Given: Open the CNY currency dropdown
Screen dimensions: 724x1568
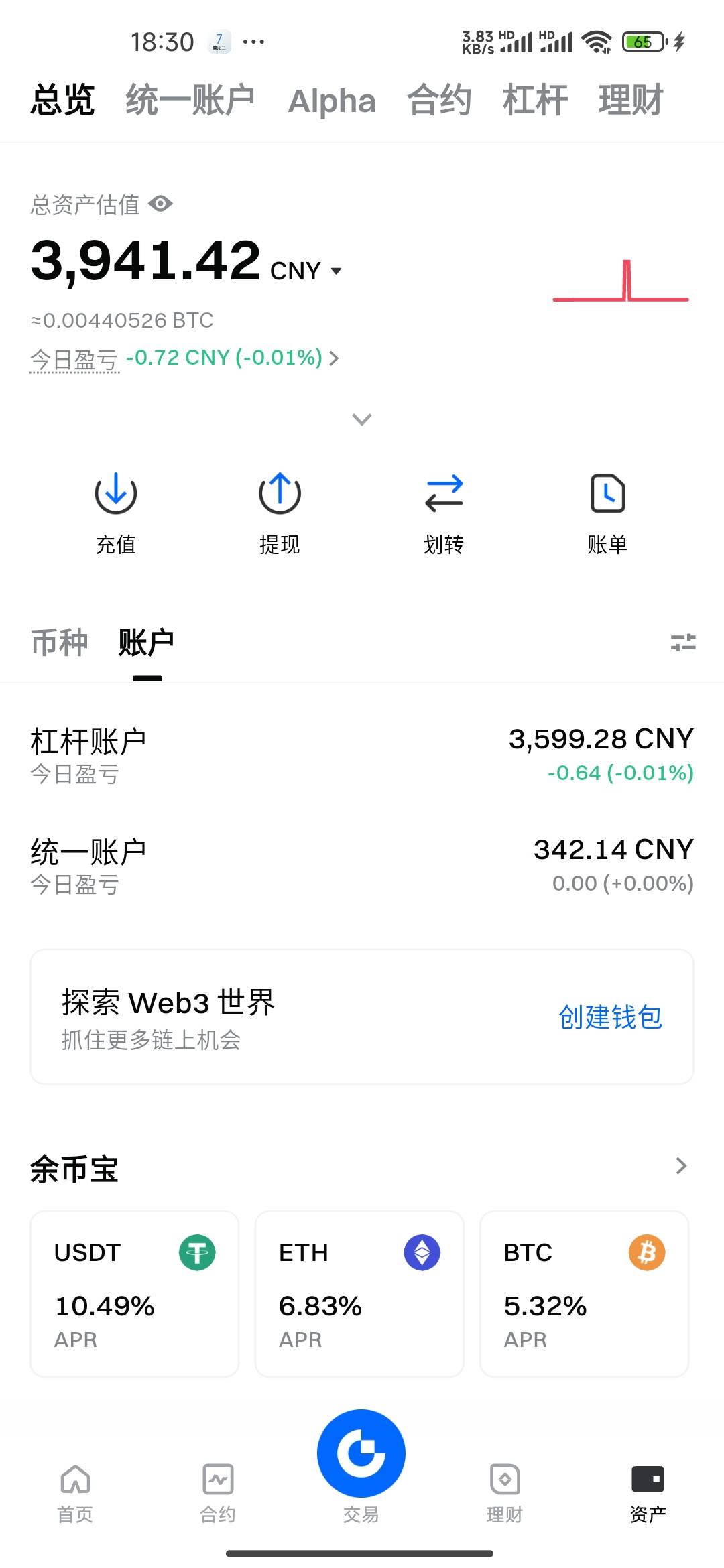Looking at the screenshot, I should 306,271.
